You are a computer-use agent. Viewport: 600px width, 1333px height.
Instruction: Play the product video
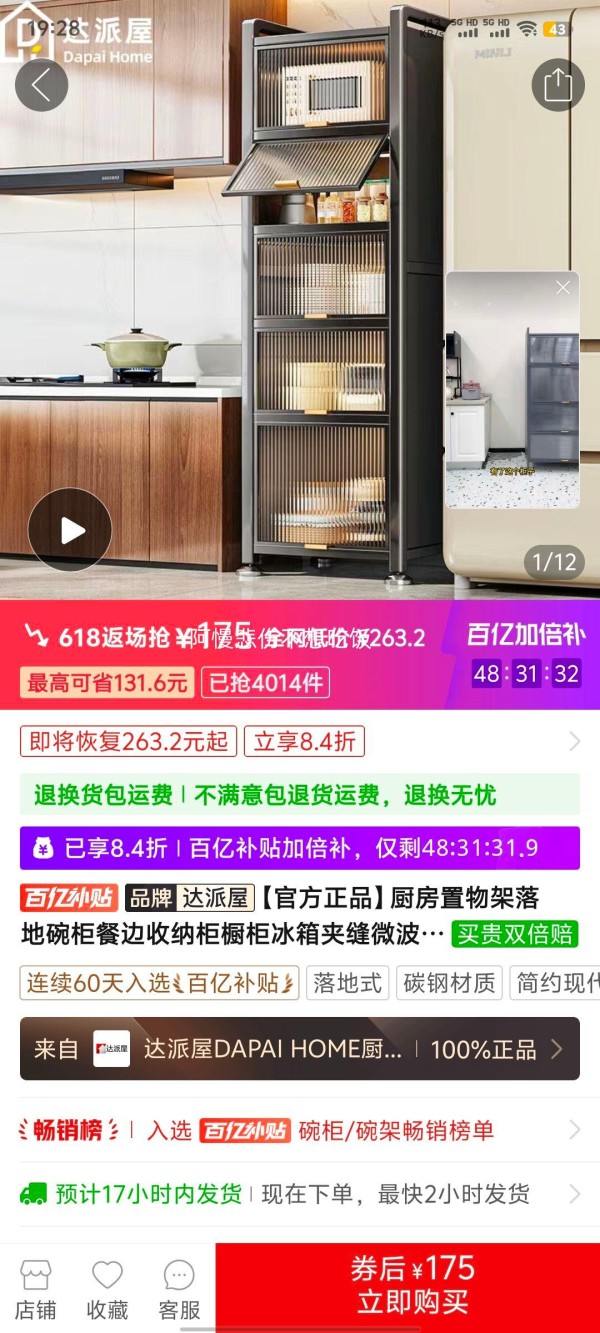click(x=70, y=530)
